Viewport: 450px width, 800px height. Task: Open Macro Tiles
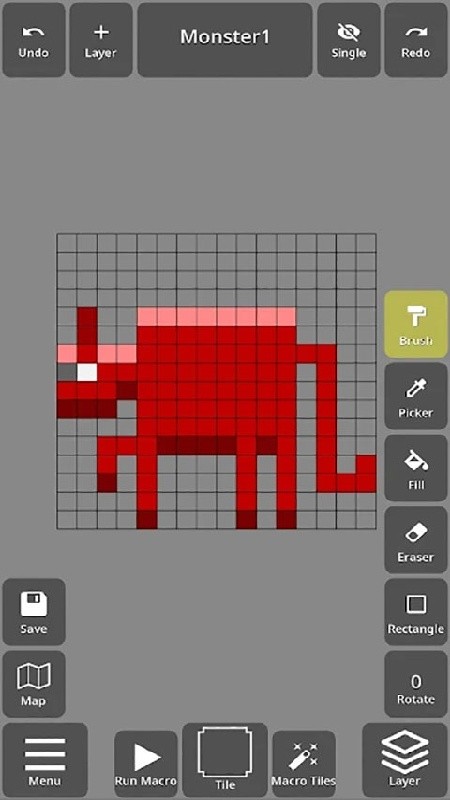pyautogui.click(x=304, y=764)
